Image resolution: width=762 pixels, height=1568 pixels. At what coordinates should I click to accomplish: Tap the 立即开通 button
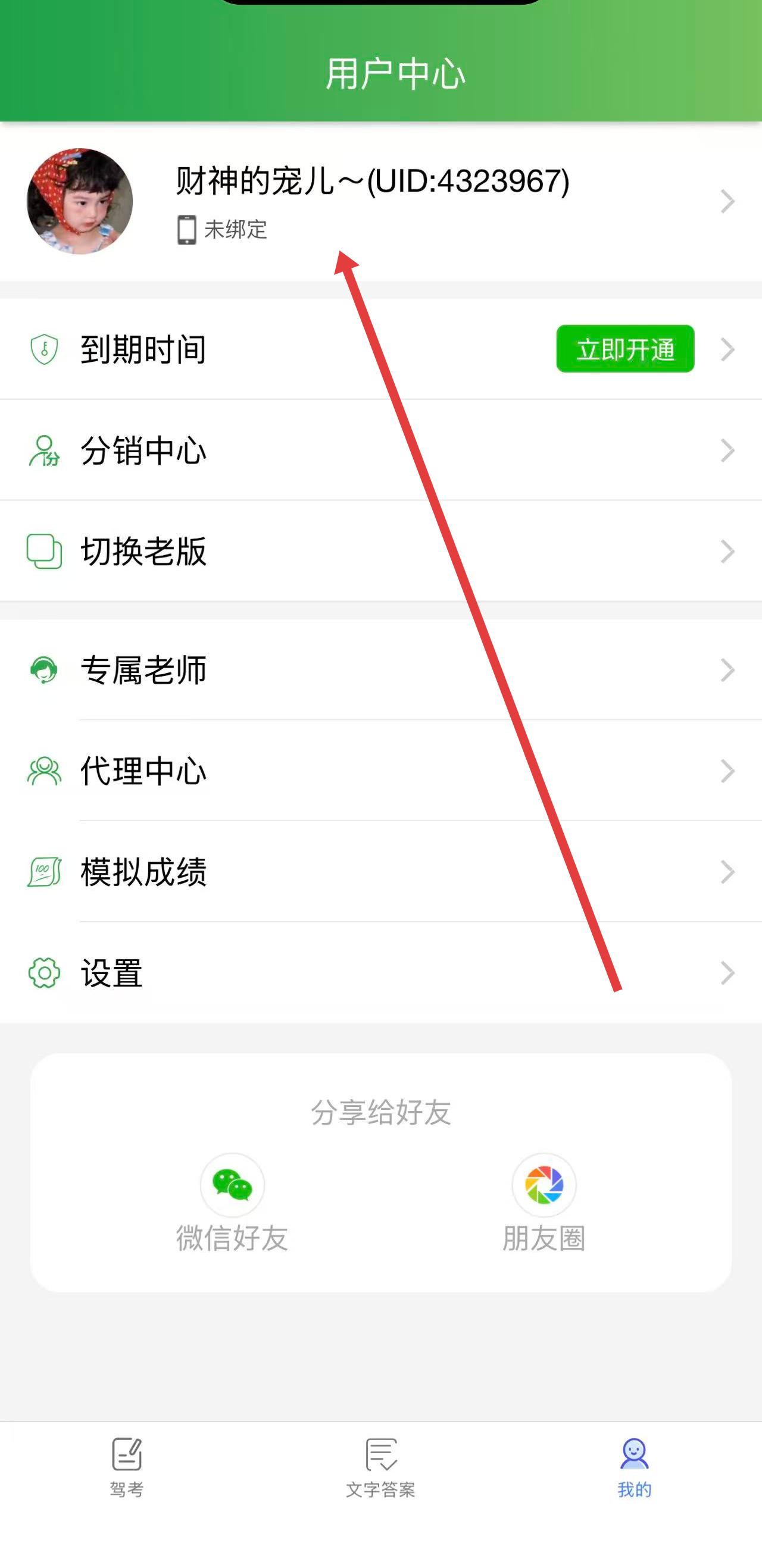tap(625, 349)
